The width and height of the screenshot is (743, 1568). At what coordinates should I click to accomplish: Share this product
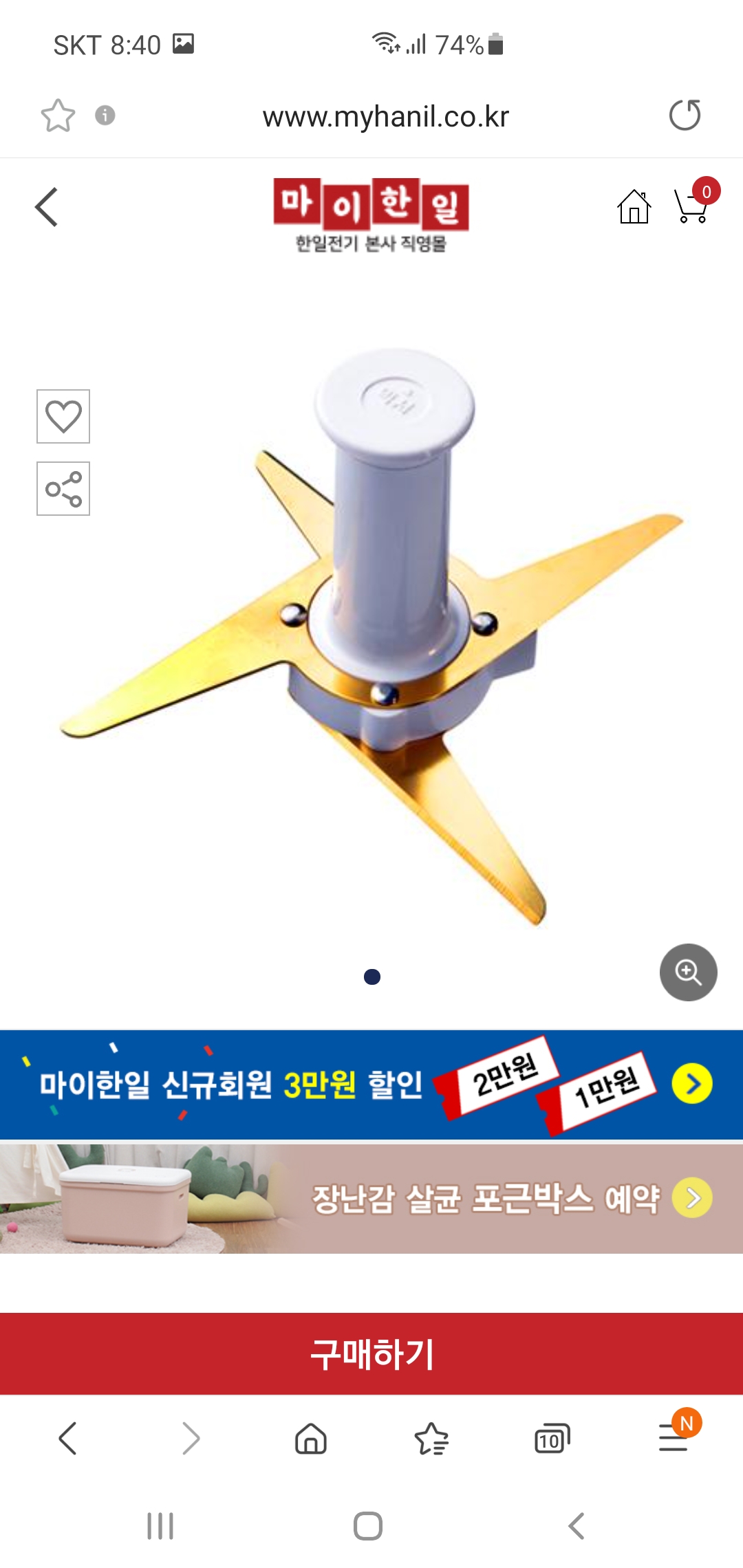pyautogui.click(x=63, y=489)
